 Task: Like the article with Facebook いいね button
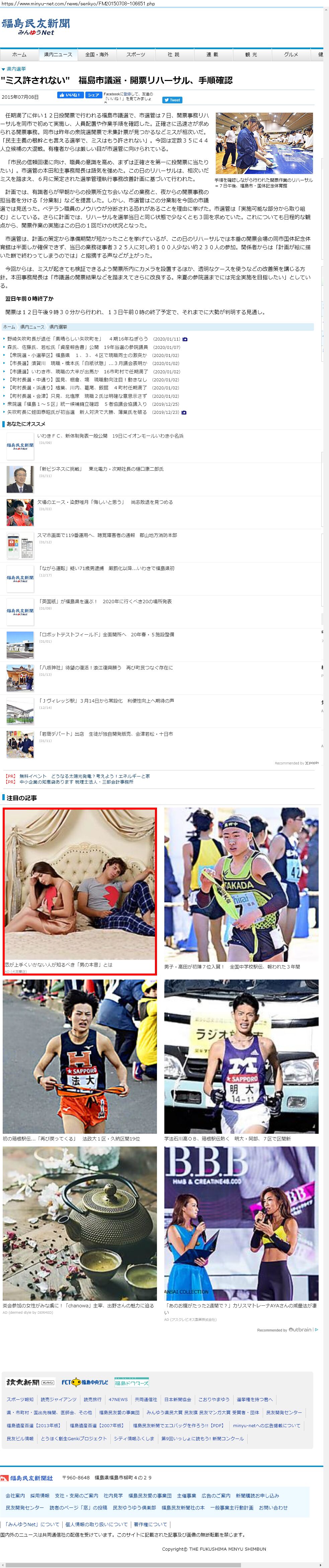[70, 95]
